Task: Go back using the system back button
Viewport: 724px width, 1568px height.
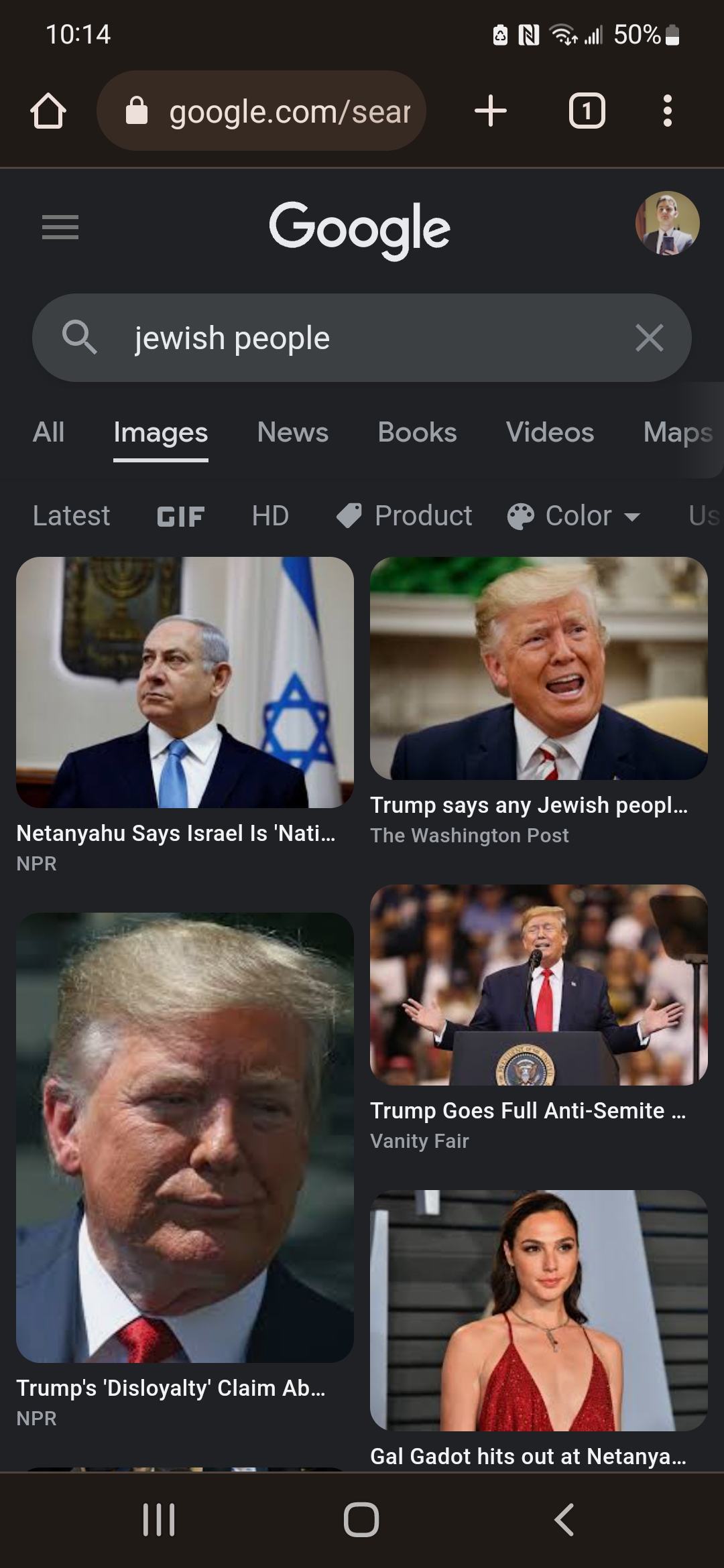Action: pyautogui.click(x=564, y=1520)
